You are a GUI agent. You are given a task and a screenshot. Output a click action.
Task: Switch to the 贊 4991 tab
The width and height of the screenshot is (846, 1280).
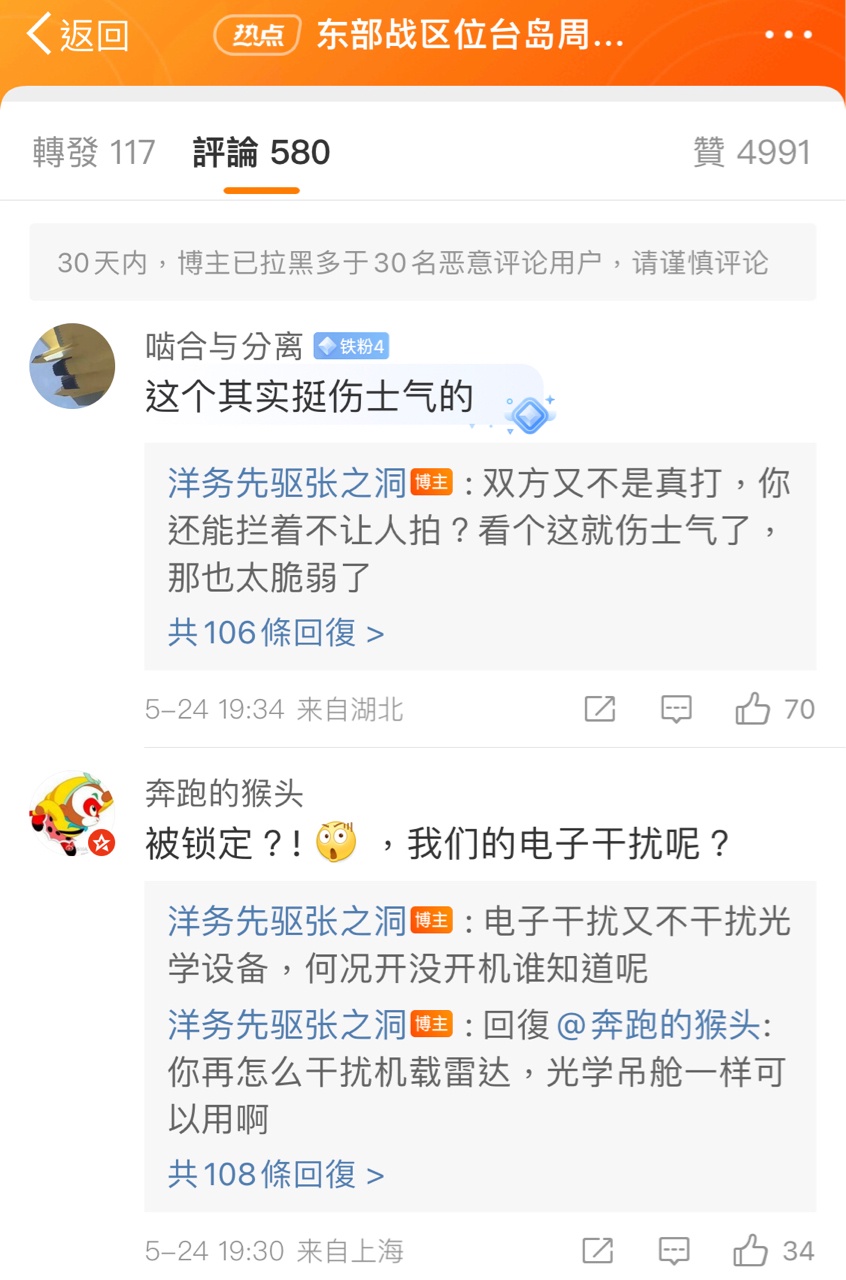point(752,153)
